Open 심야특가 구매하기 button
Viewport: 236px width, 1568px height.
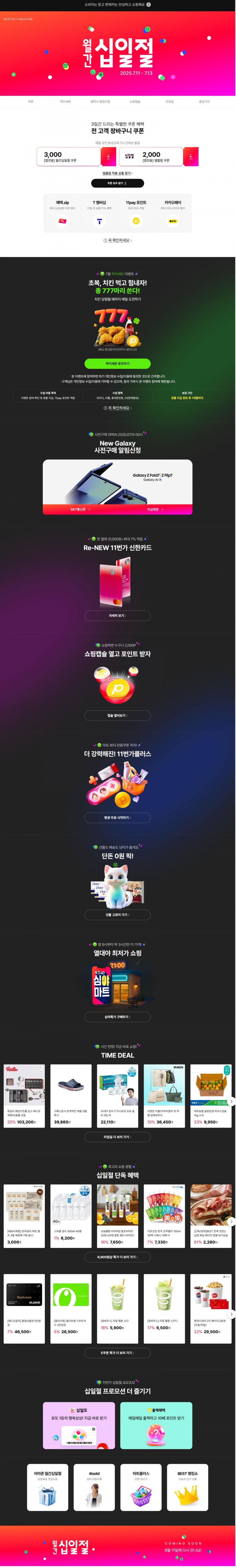pyautogui.click(x=118, y=1017)
